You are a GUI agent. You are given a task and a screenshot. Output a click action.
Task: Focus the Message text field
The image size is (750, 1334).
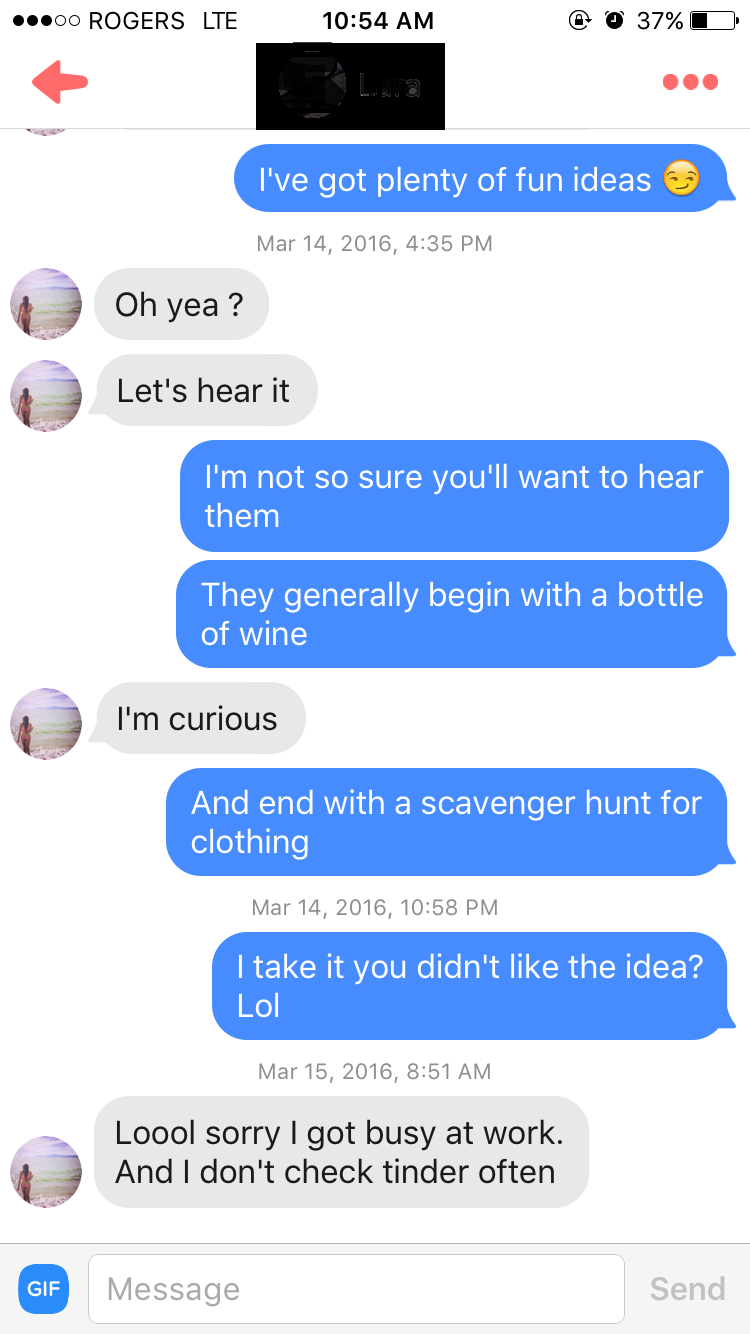click(x=356, y=1289)
